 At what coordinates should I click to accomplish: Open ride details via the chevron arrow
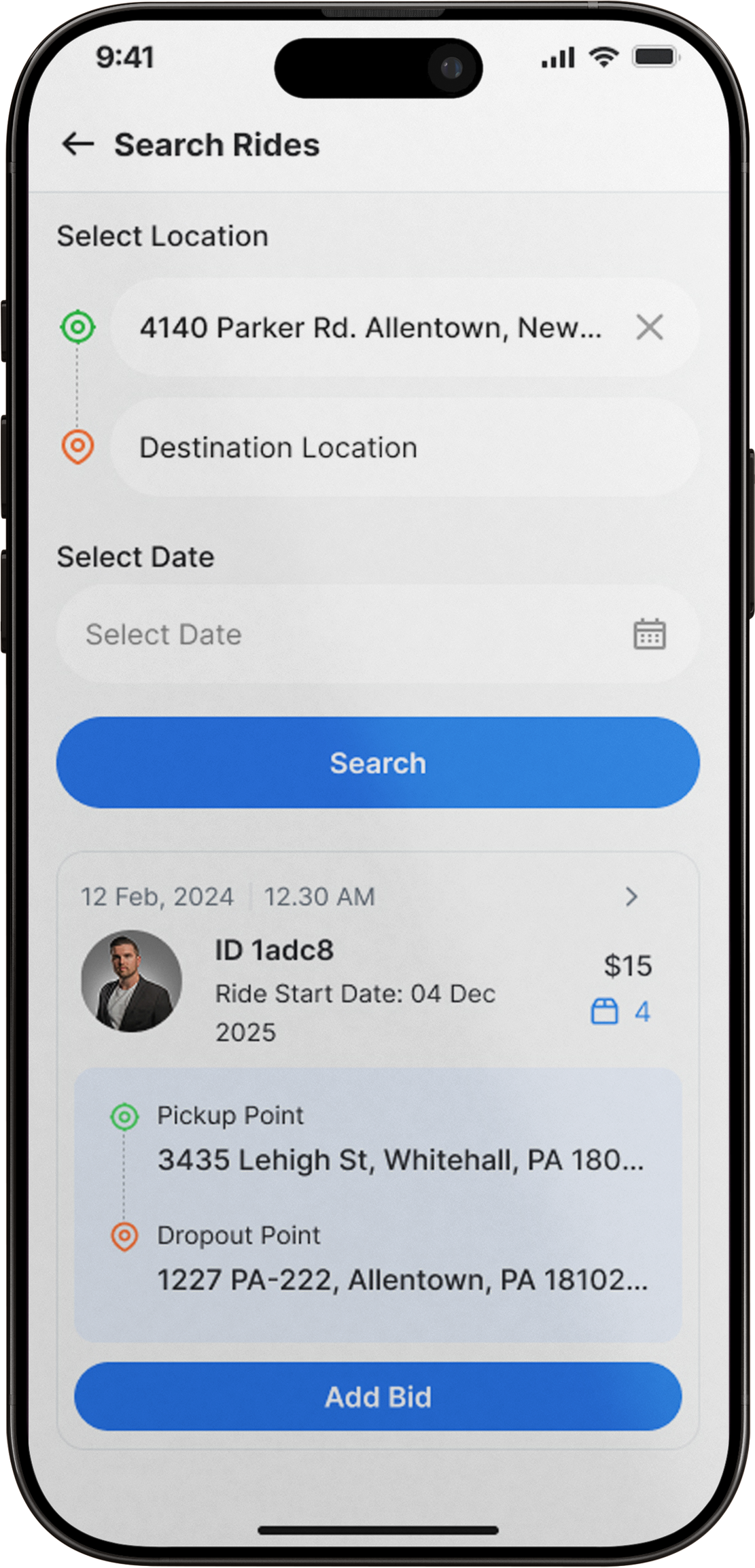[631, 897]
